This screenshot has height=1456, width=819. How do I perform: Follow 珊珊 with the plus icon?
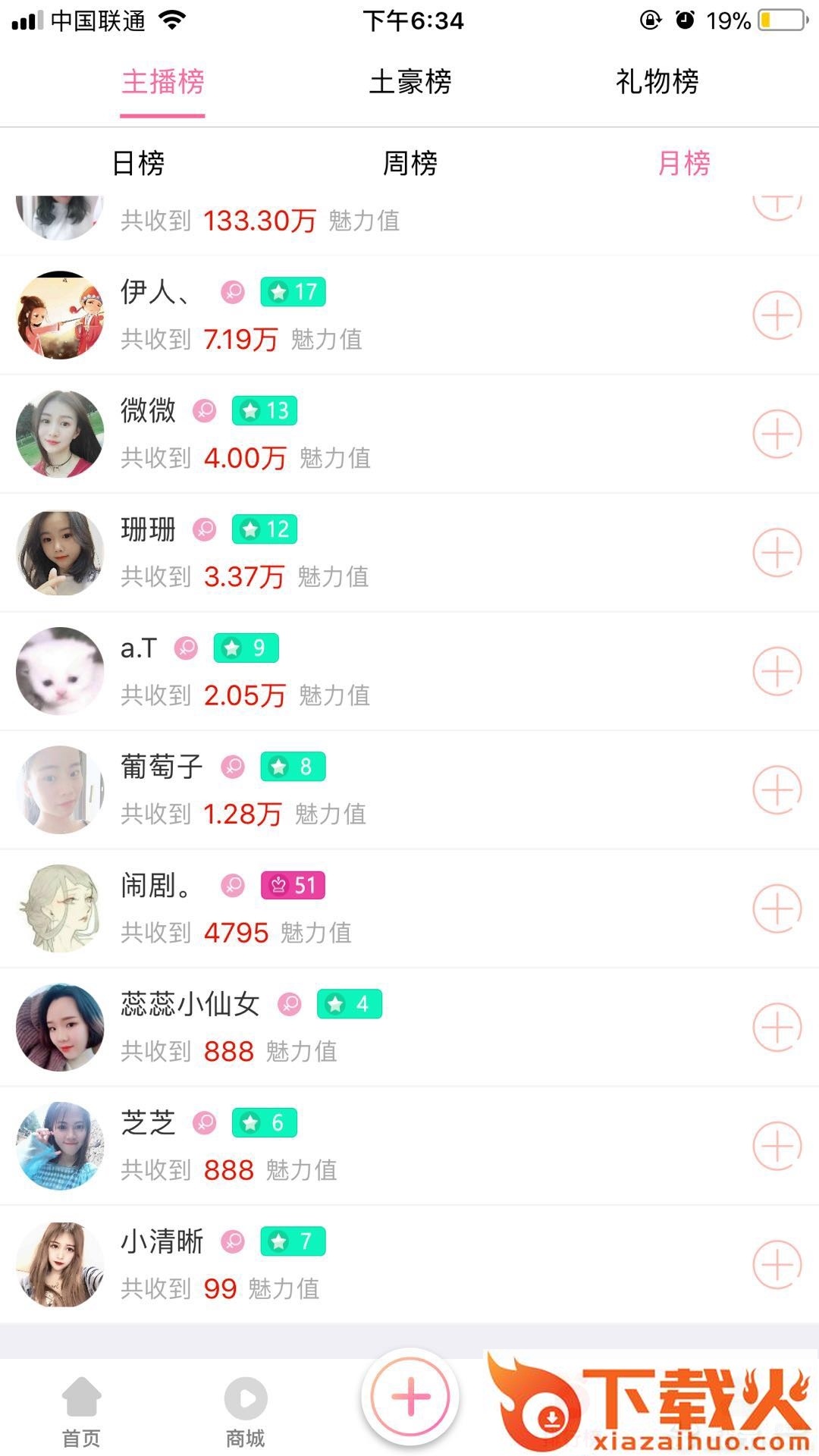click(777, 553)
